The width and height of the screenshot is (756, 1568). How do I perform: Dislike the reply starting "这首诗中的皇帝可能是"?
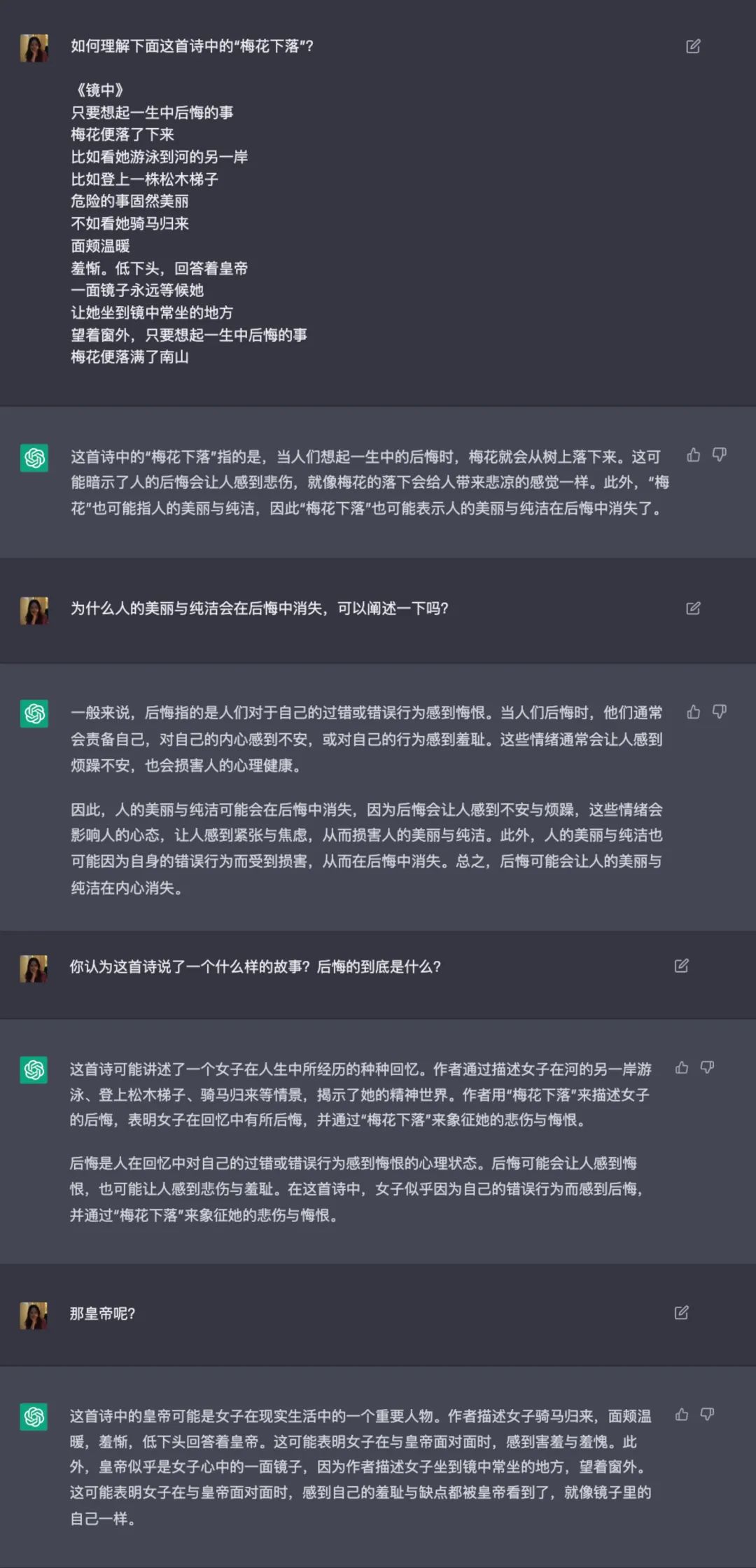[x=707, y=1415]
